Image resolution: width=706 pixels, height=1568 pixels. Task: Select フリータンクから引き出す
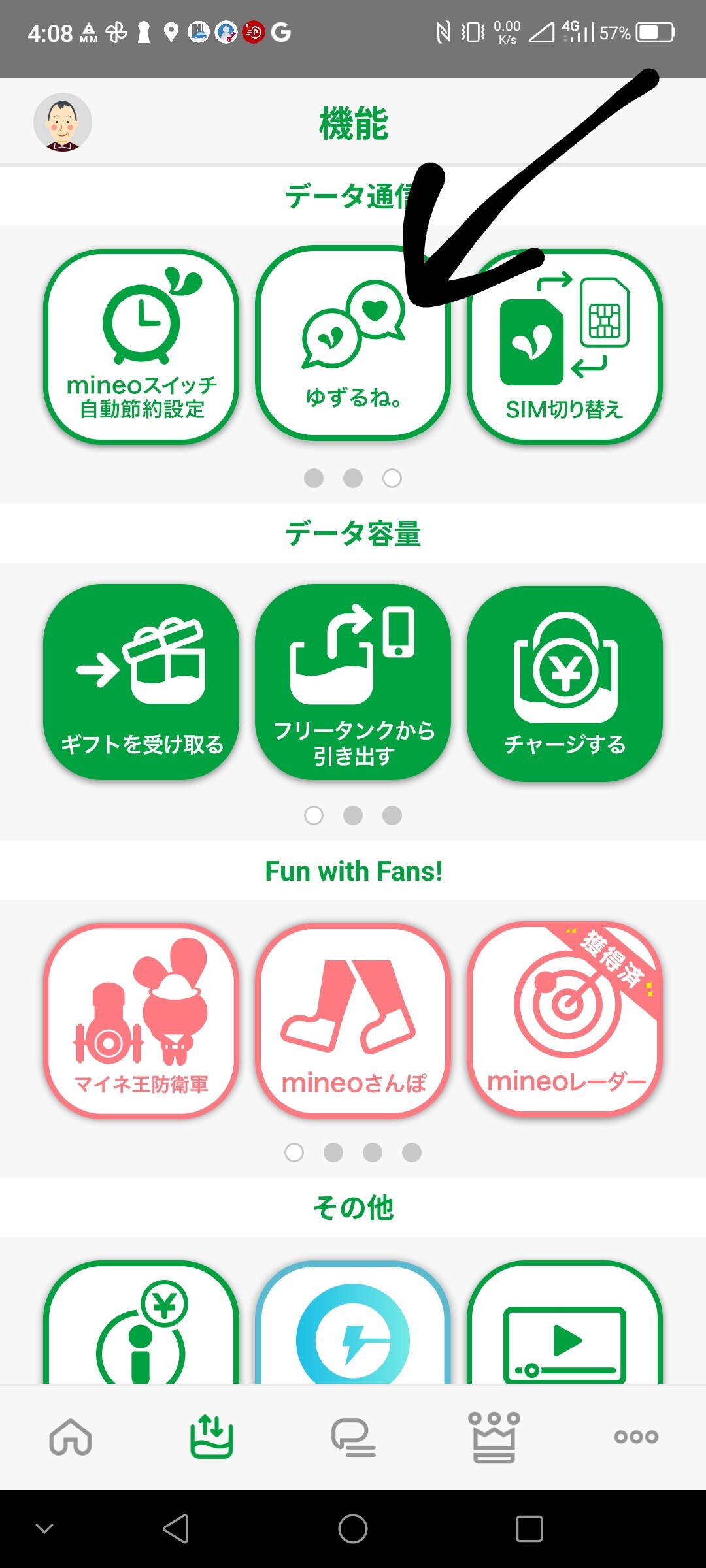353,682
